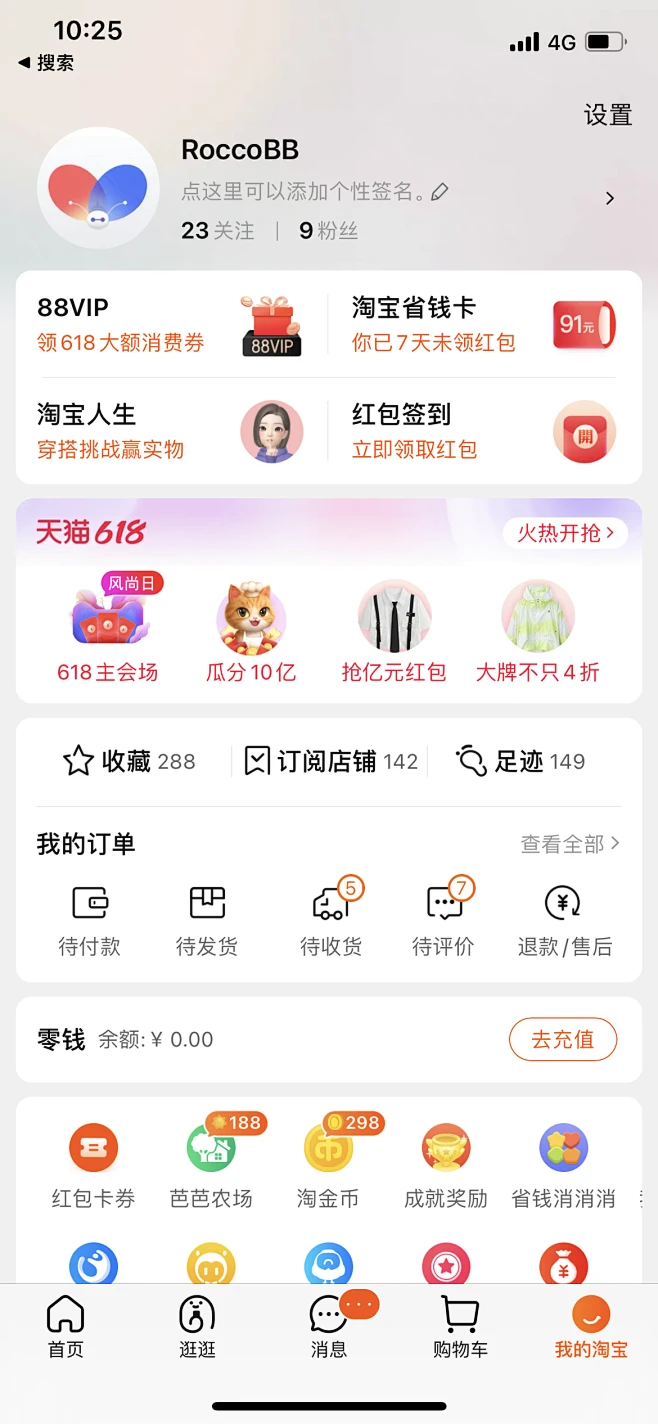The height and width of the screenshot is (1424, 658).
Task: Open 设置 settings
Action: click(x=608, y=115)
